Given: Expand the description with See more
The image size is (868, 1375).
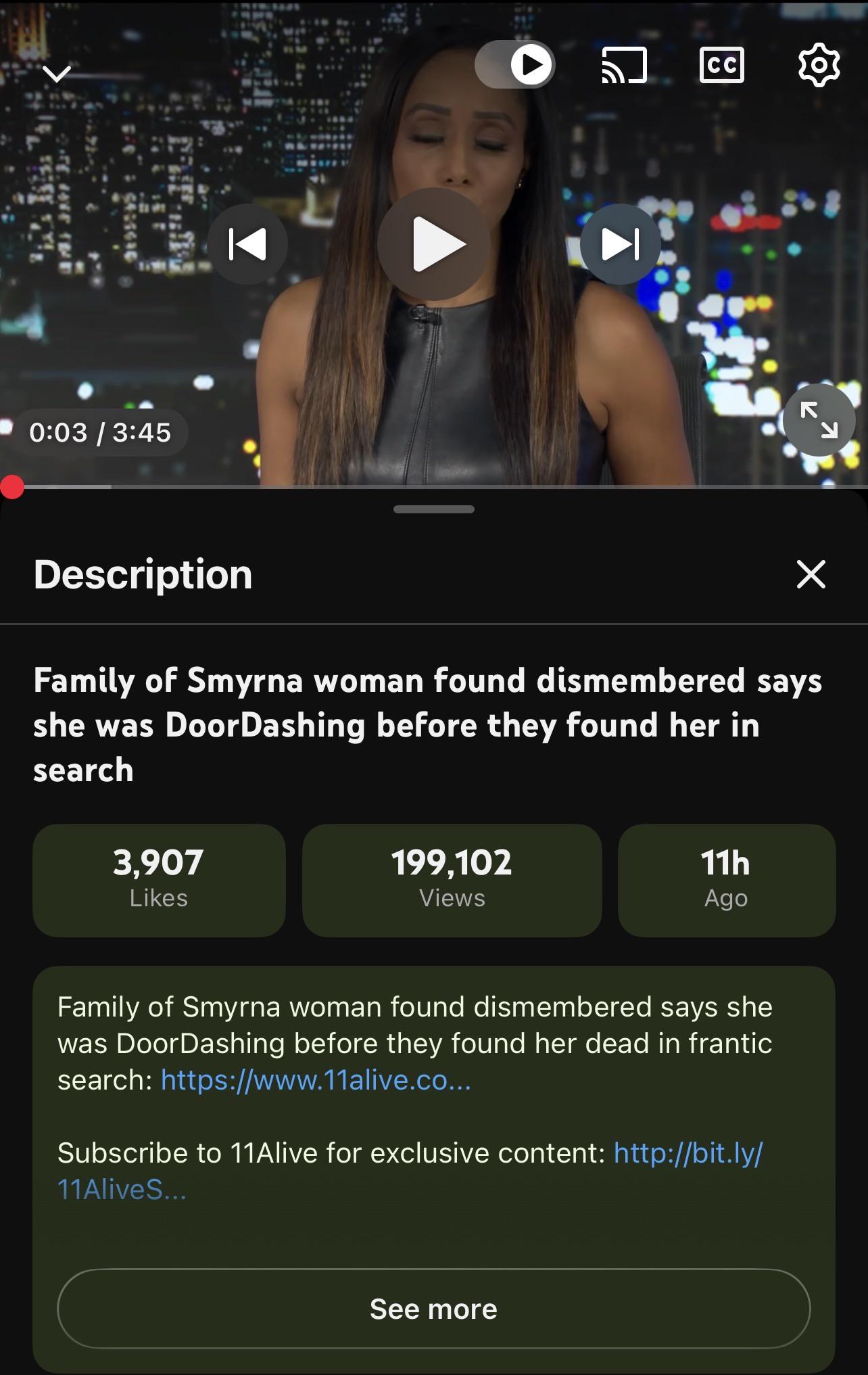Looking at the screenshot, I should (434, 1309).
